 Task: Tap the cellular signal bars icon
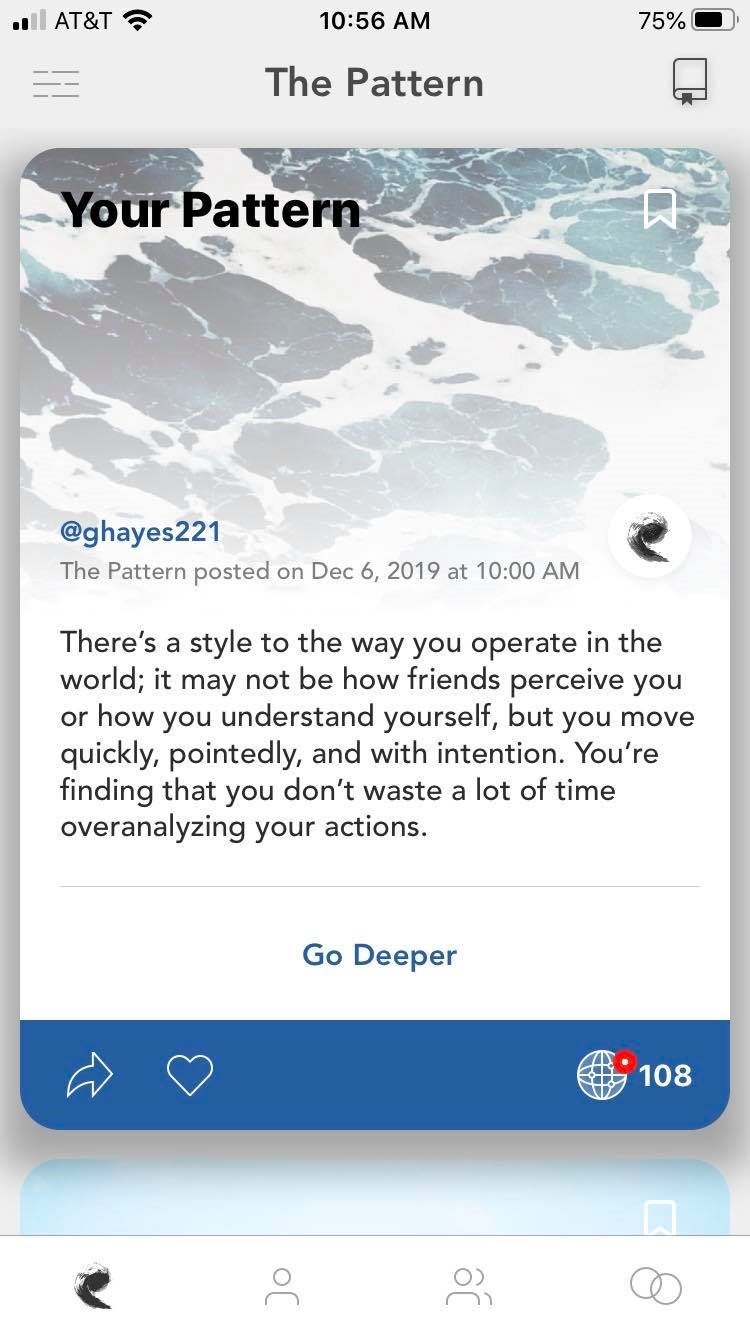tap(30, 18)
